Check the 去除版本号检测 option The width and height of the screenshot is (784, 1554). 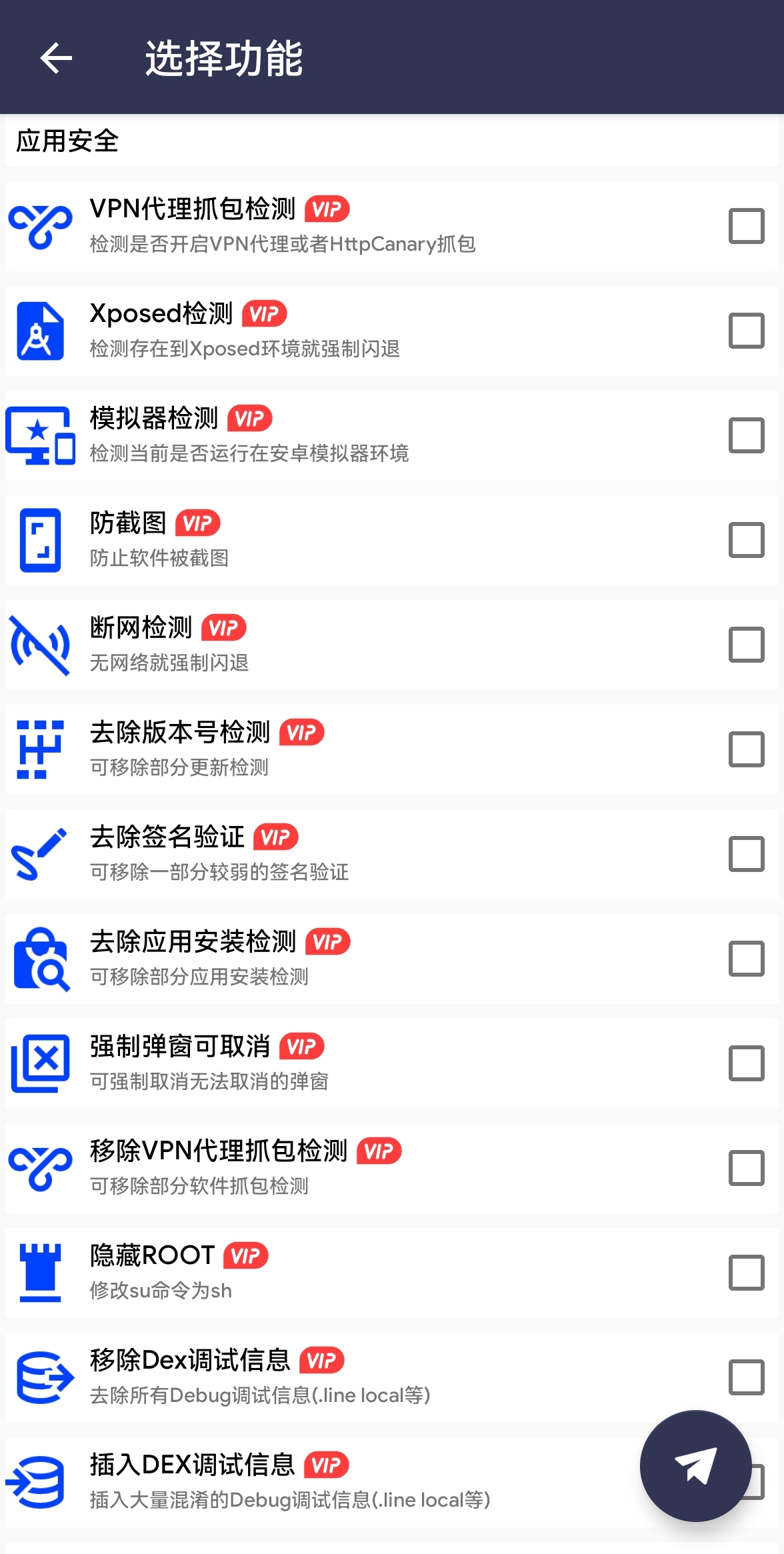click(x=746, y=749)
